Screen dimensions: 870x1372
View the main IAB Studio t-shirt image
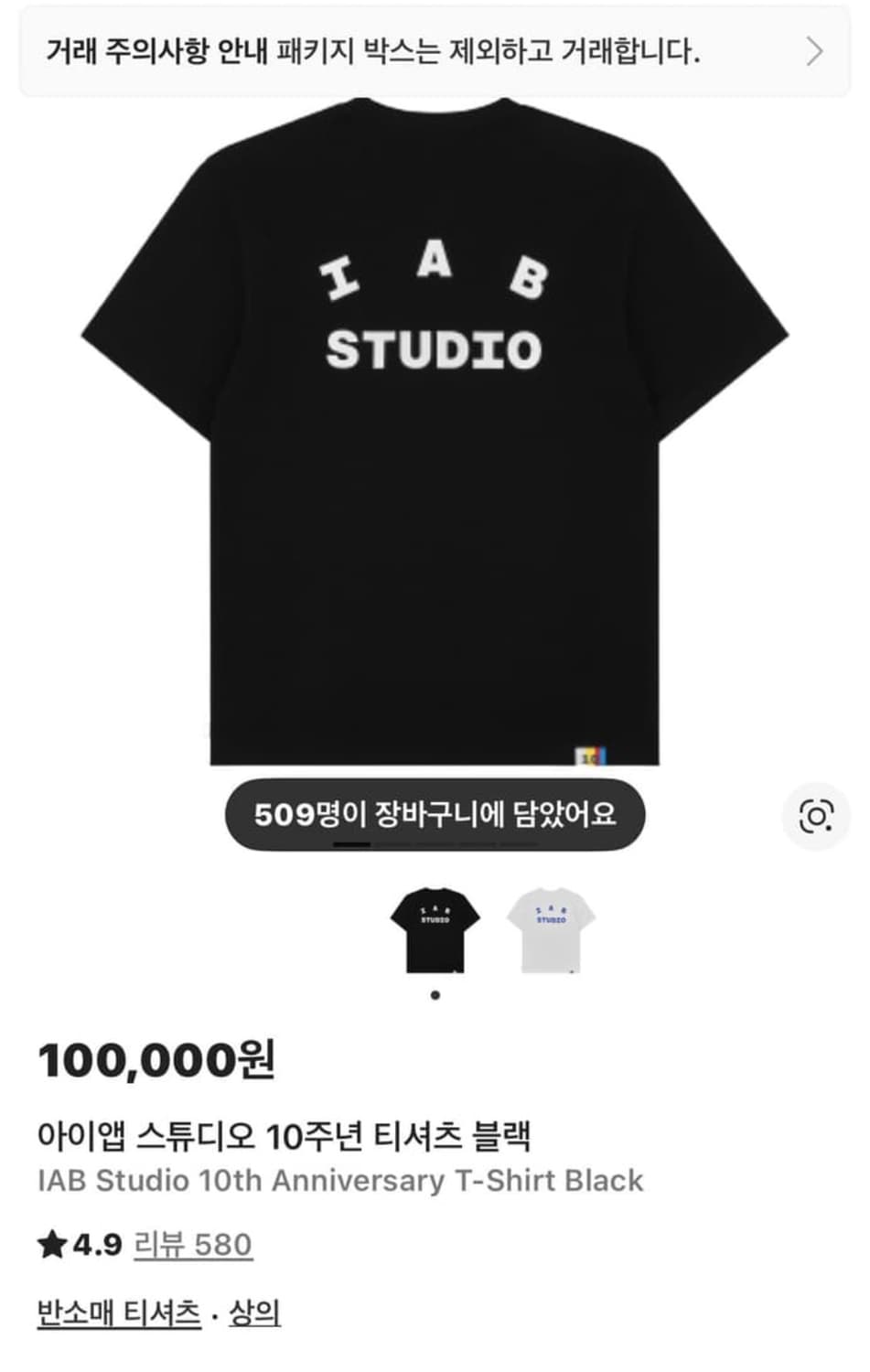[x=435, y=439]
